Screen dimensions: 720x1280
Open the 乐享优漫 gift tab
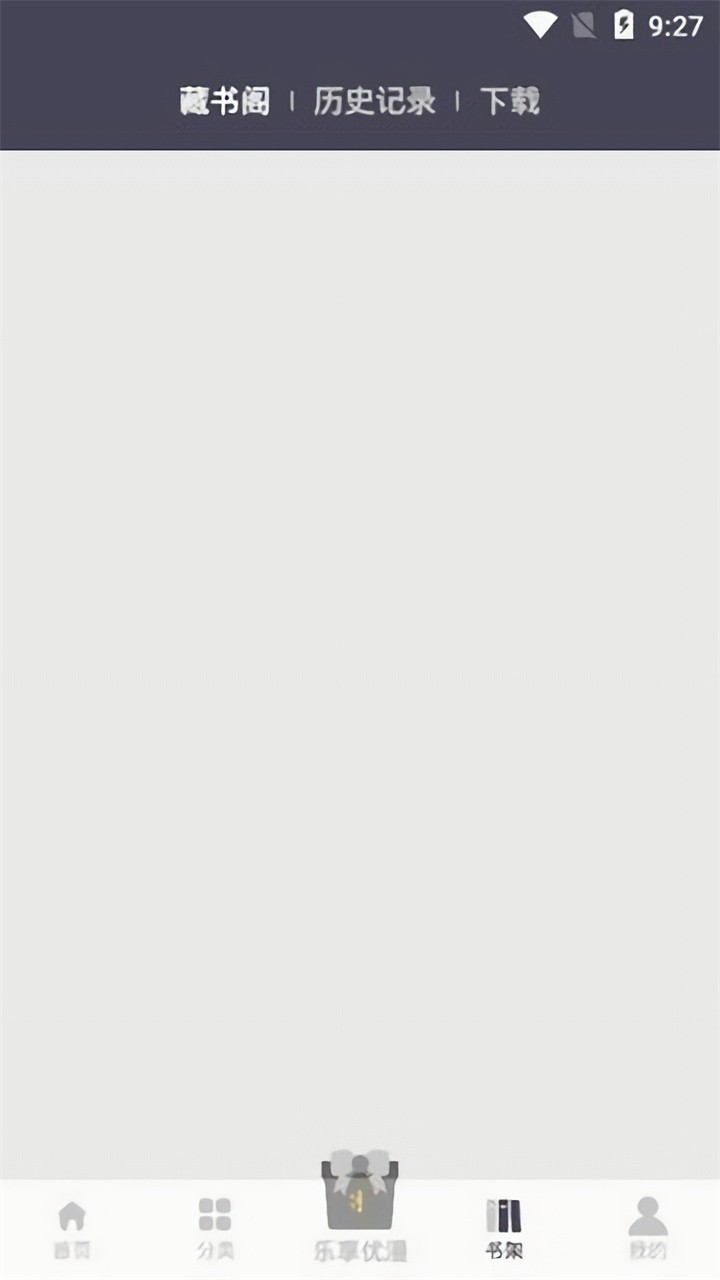coord(360,1210)
